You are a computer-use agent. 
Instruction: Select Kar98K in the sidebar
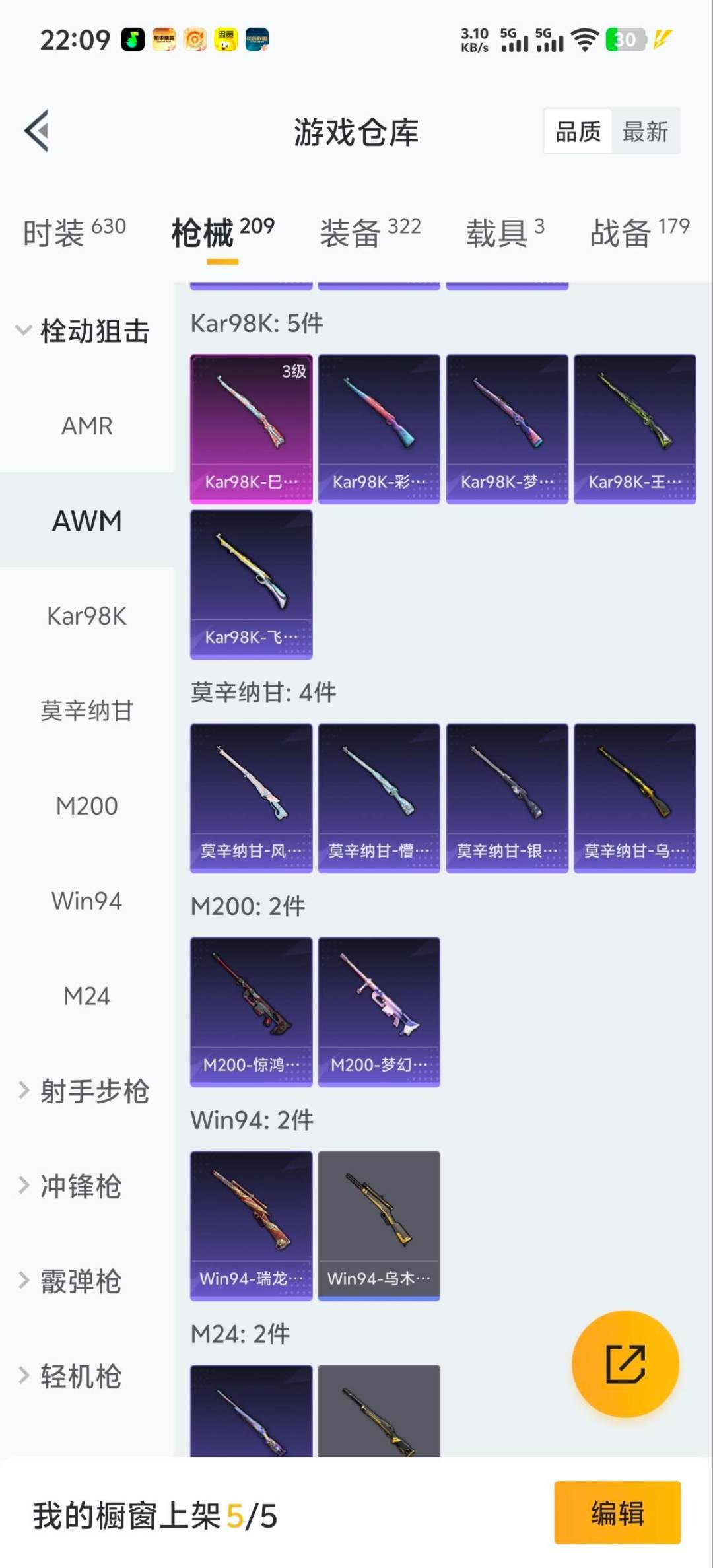point(86,616)
